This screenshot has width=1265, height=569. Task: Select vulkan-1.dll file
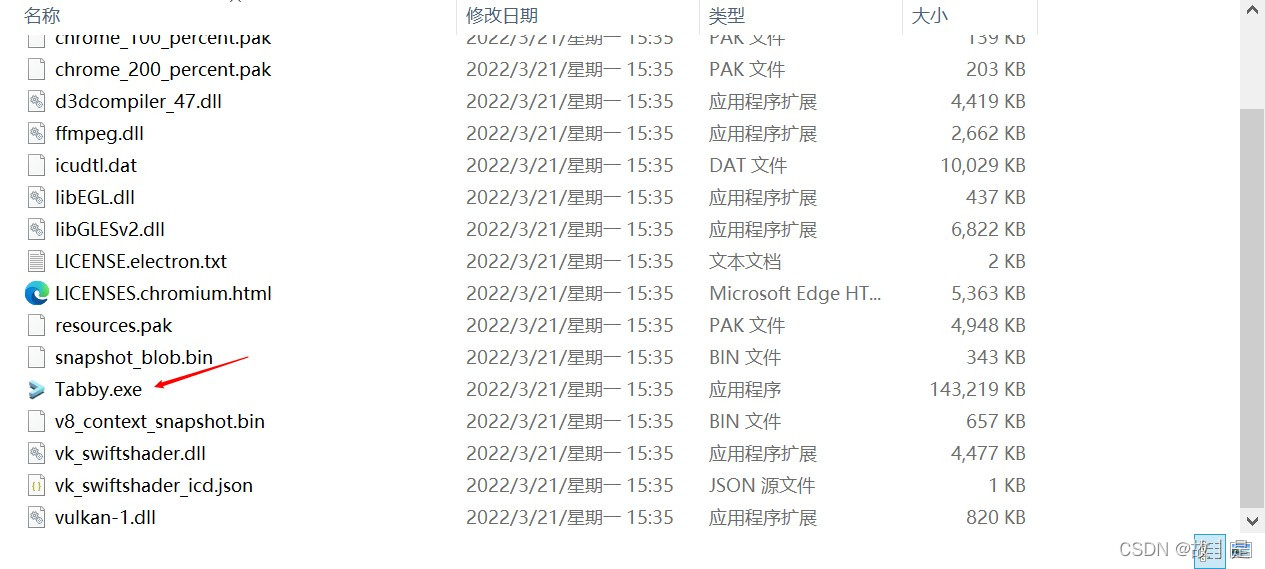[105, 517]
